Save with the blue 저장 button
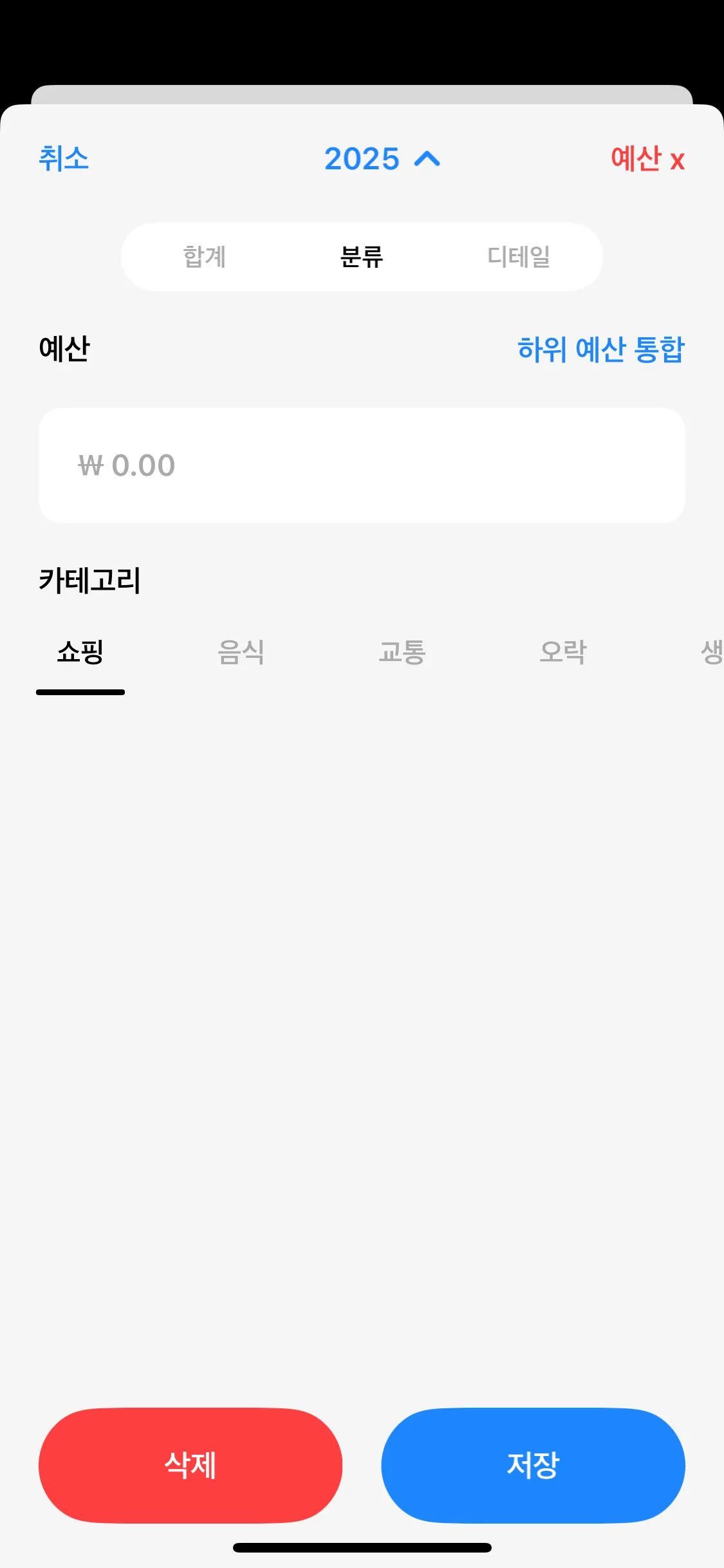Image resolution: width=724 pixels, height=1568 pixels. (x=533, y=1465)
